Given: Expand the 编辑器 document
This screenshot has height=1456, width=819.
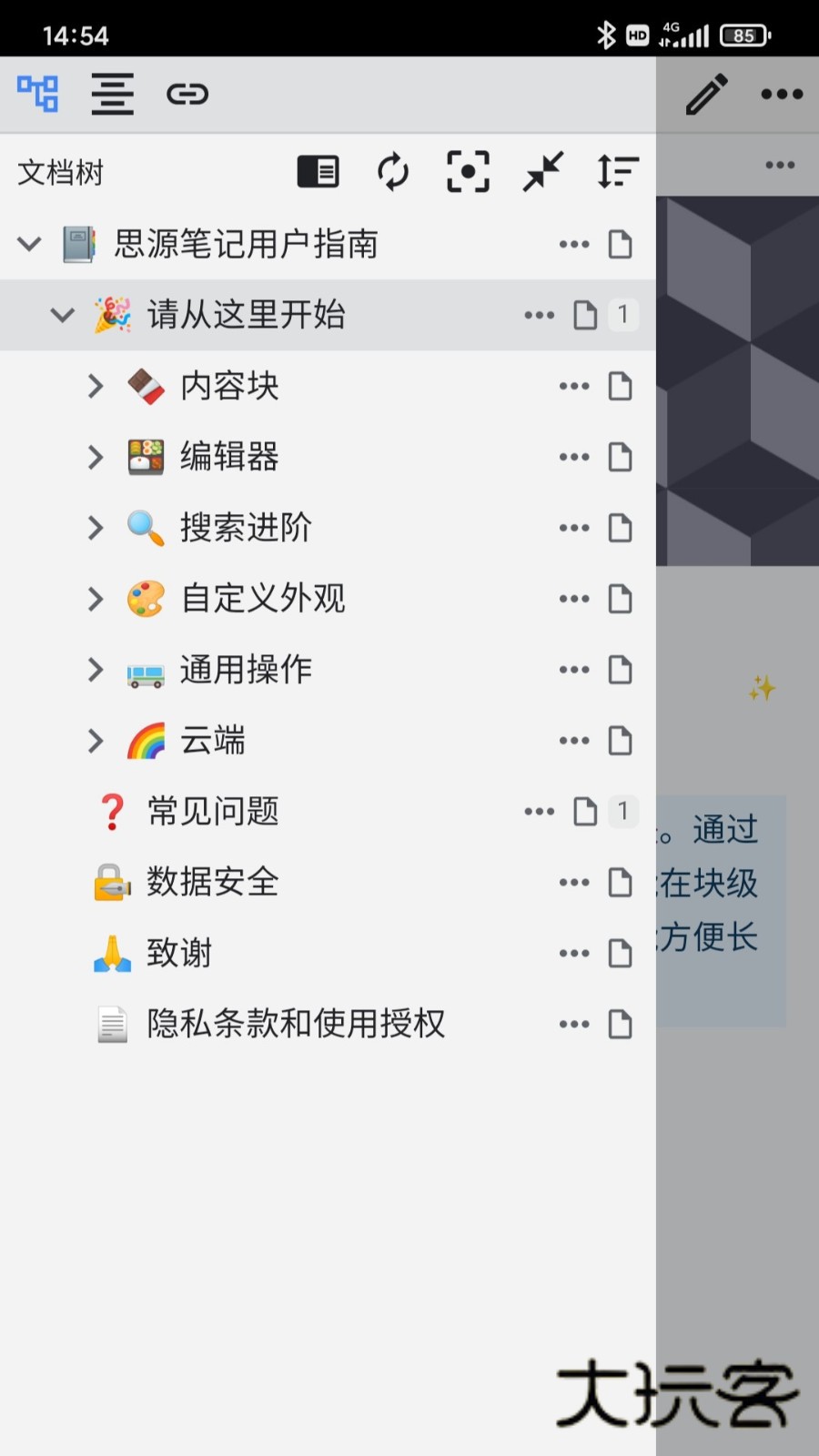Looking at the screenshot, I should click(x=96, y=457).
